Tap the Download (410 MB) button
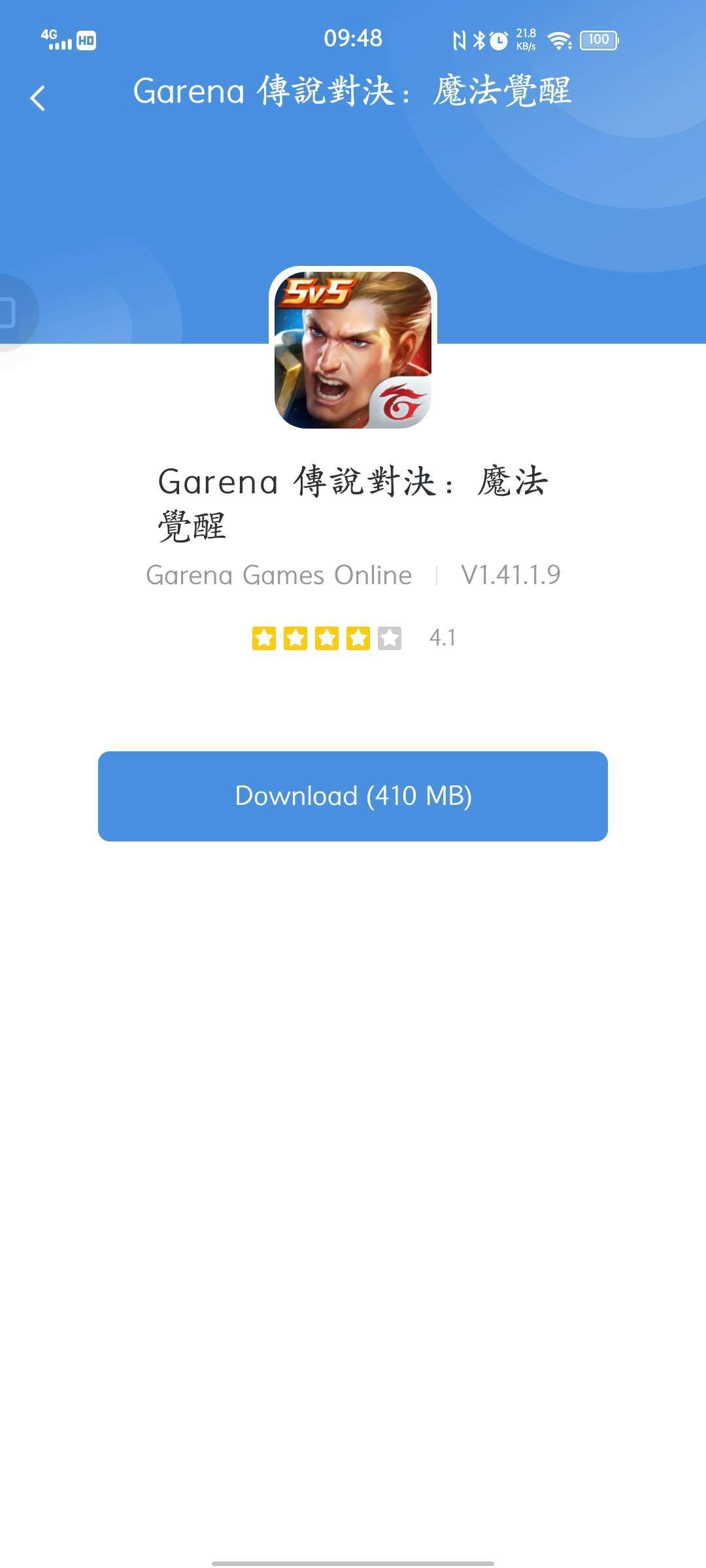This screenshot has width=706, height=1568. pos(353,796)
